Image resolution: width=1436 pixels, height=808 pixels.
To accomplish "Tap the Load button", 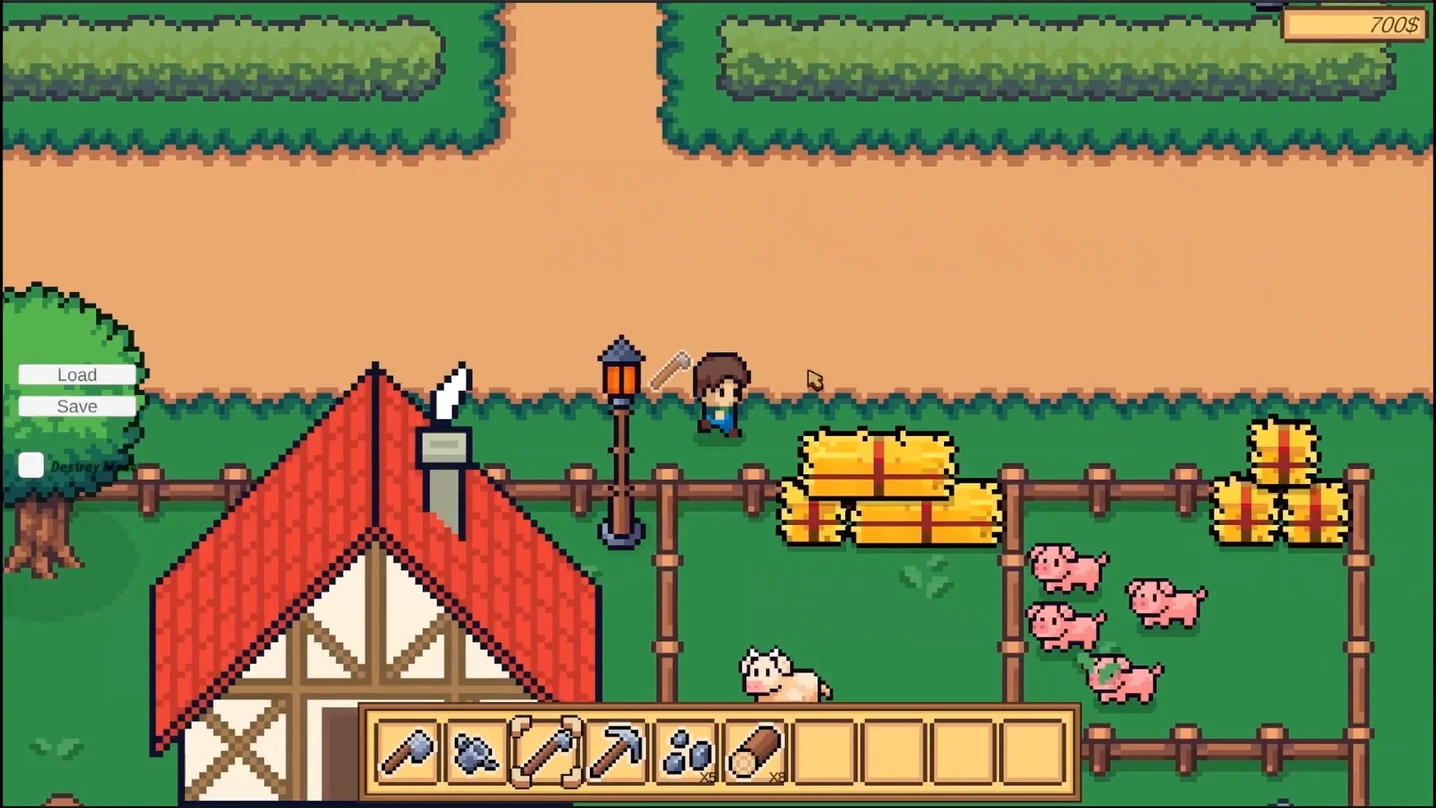I will tap(77, 375).
